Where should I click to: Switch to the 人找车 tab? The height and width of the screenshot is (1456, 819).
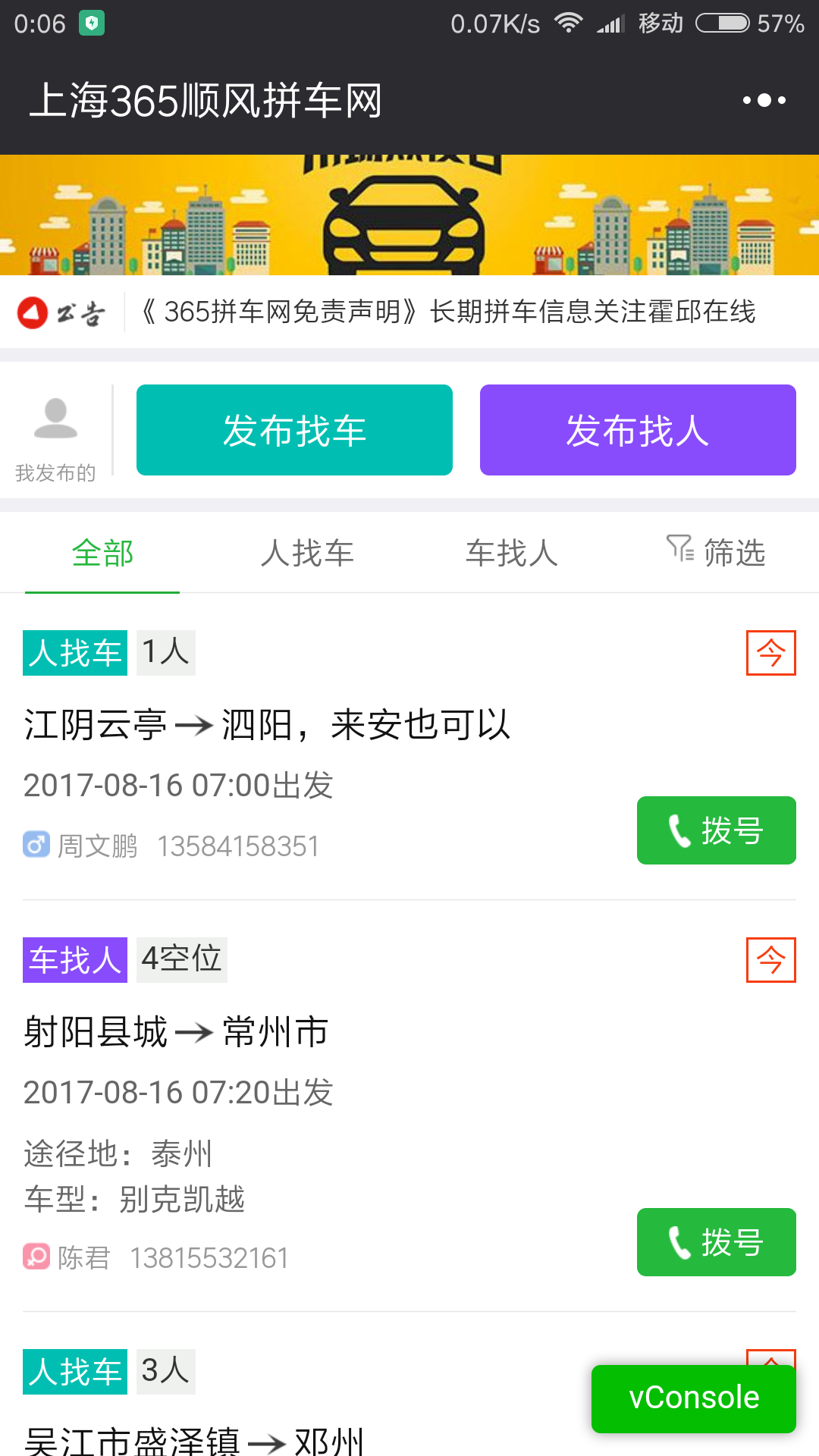tap(307, 553)
